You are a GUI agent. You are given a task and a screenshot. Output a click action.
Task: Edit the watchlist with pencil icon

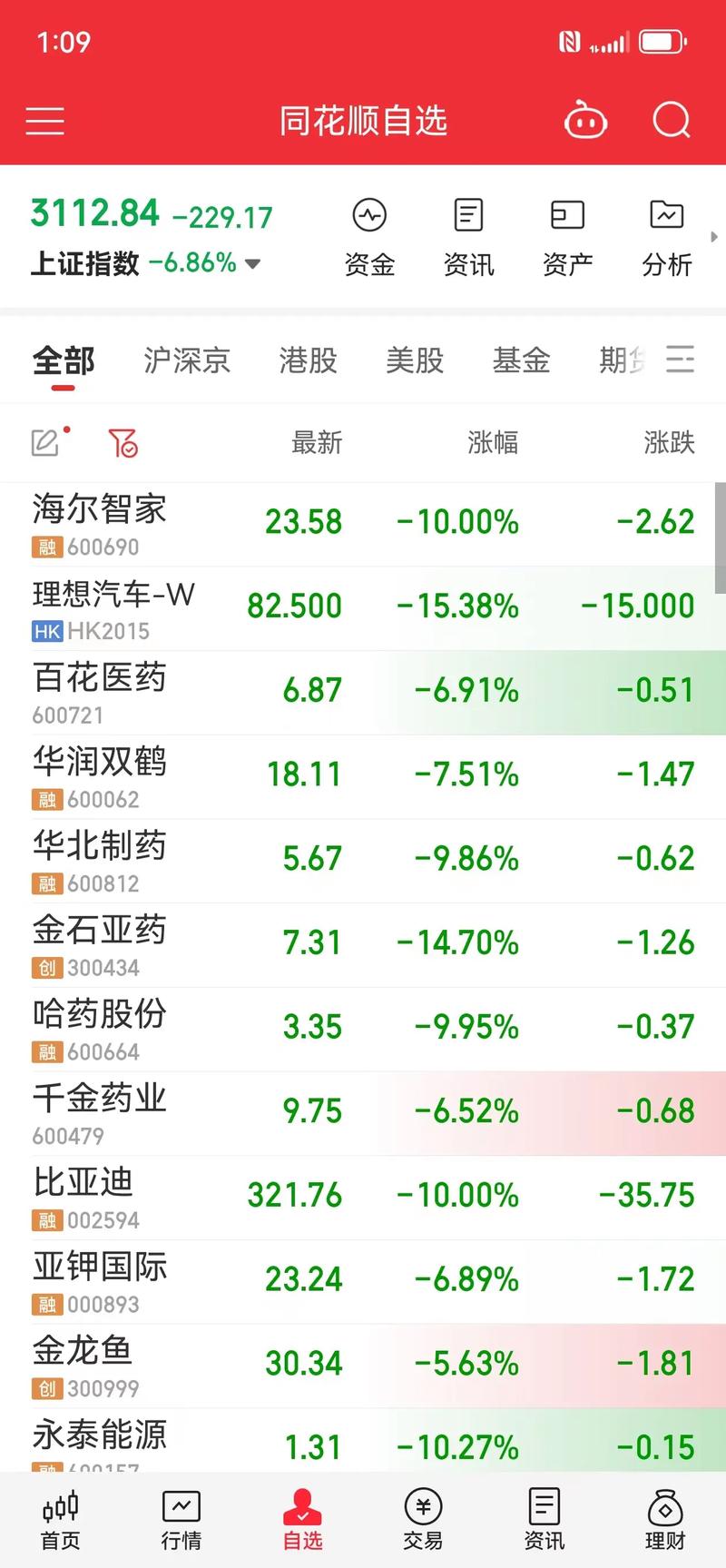point(45,443)
